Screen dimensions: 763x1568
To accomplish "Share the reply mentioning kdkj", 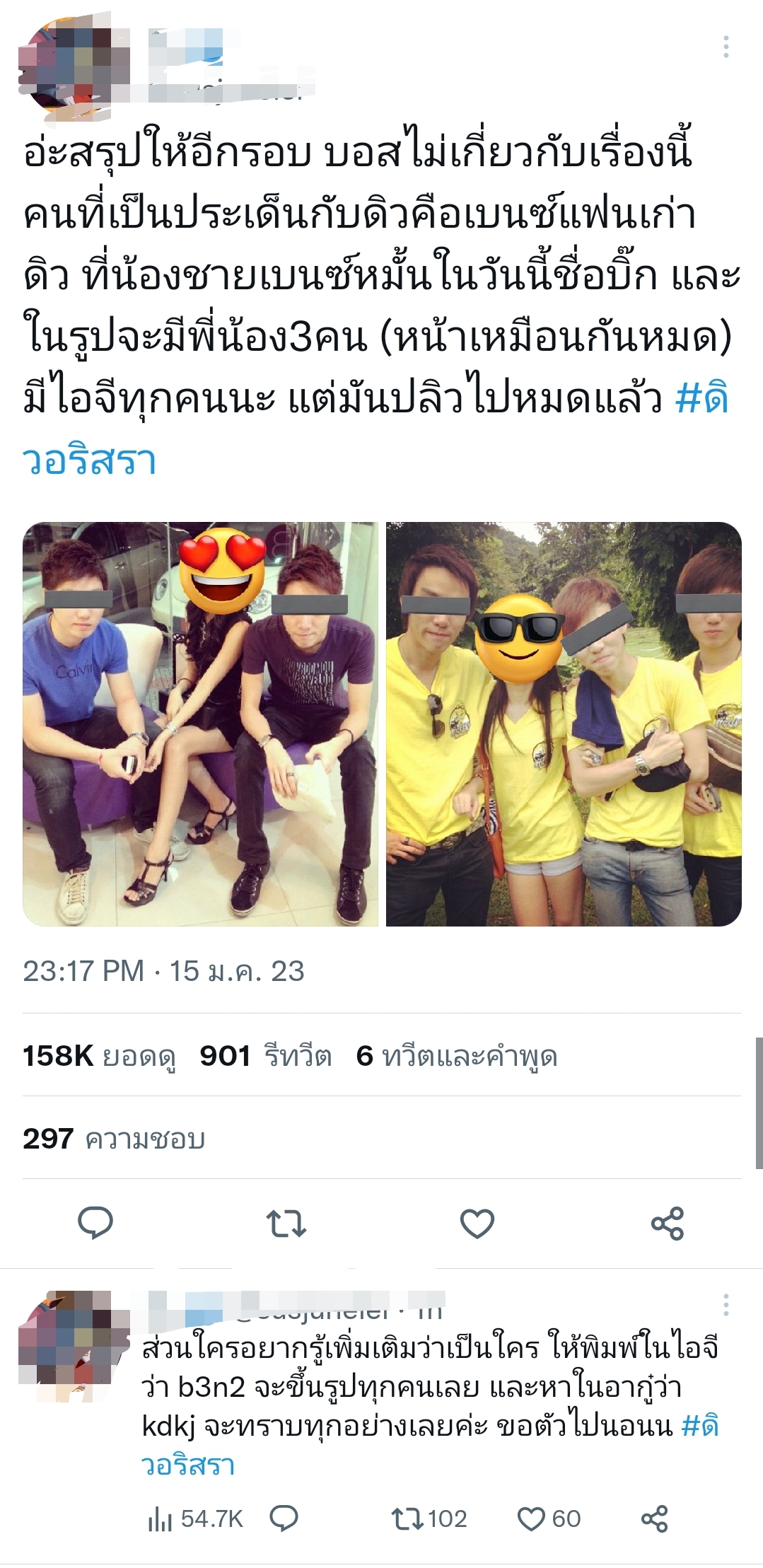I will [654, 1518].
